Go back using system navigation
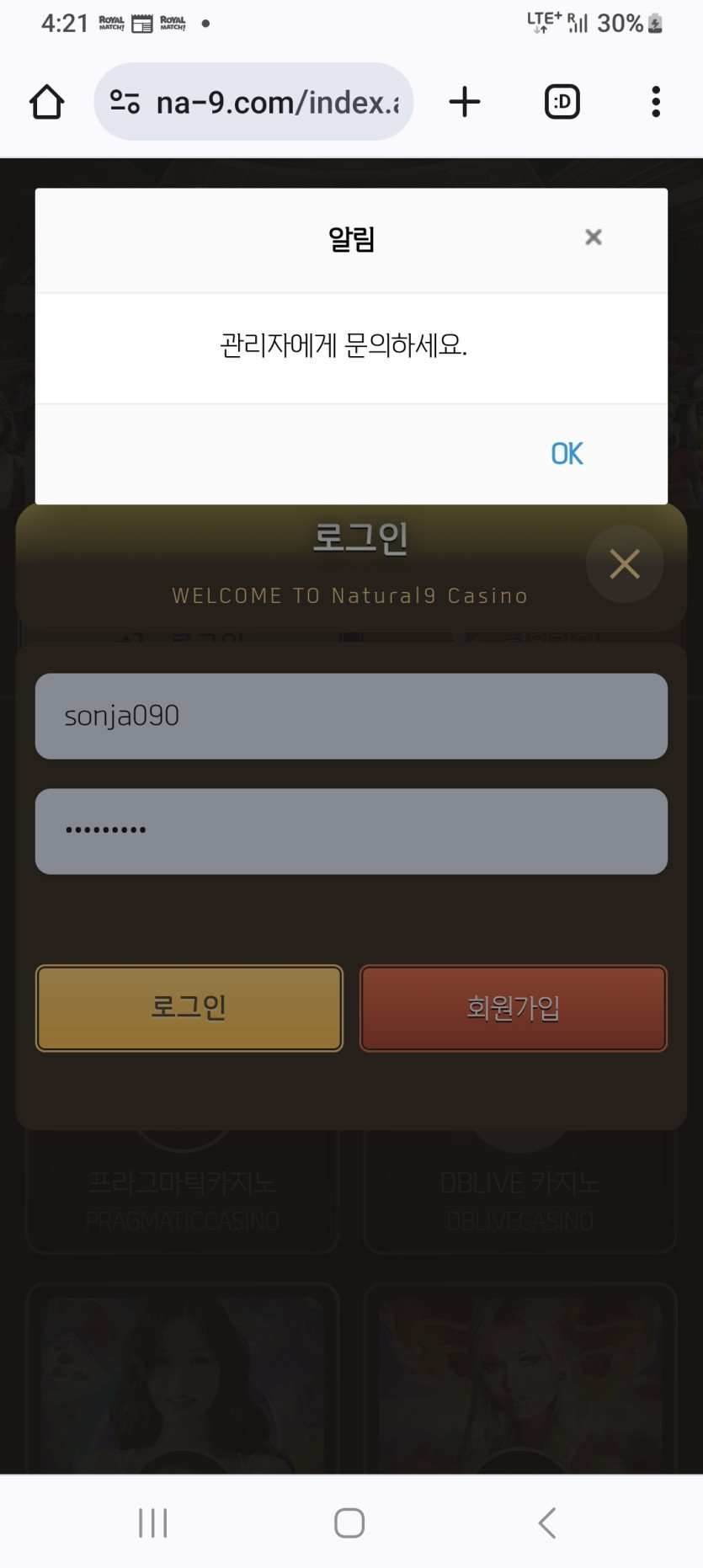 point(547,1523)
